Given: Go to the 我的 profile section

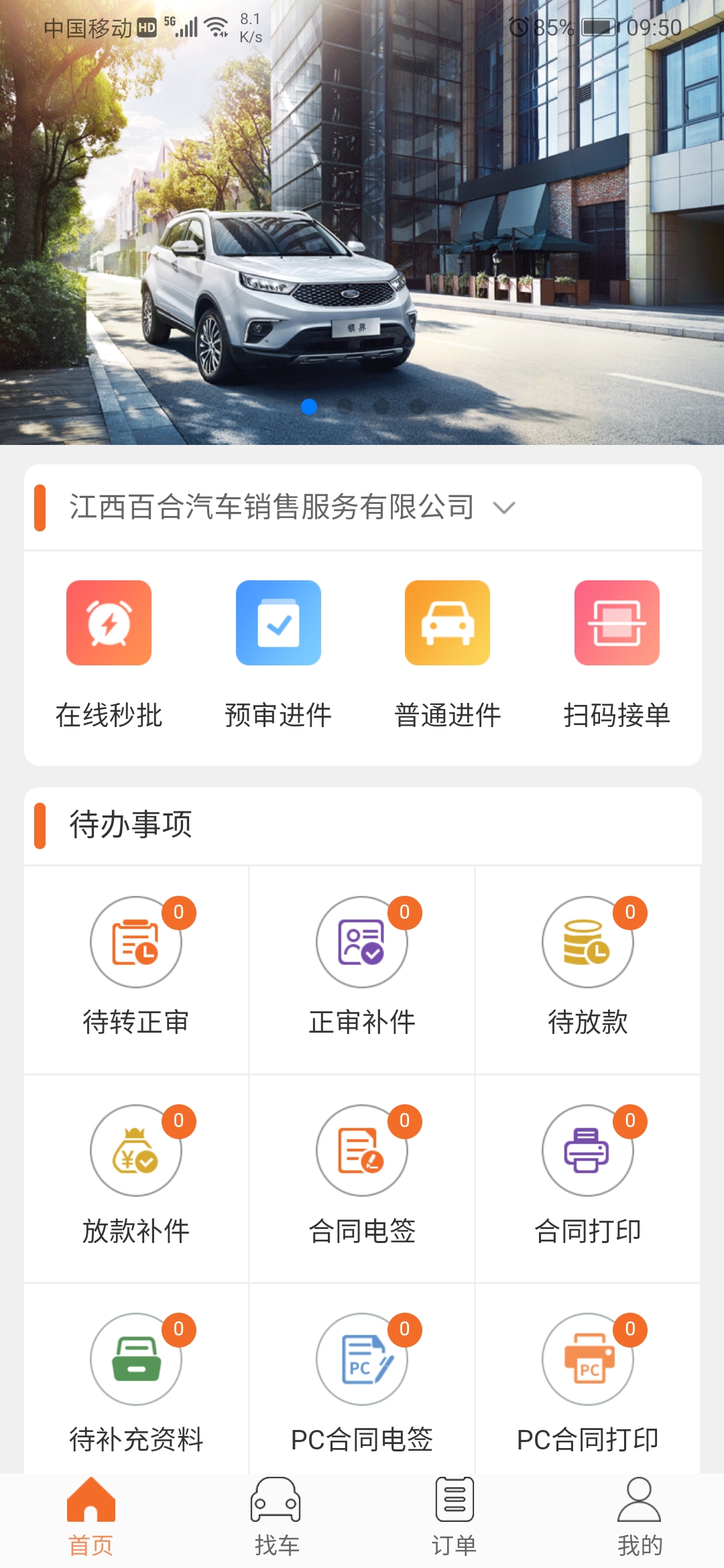Looking at the screenshot, I should tap(638, 1521).
